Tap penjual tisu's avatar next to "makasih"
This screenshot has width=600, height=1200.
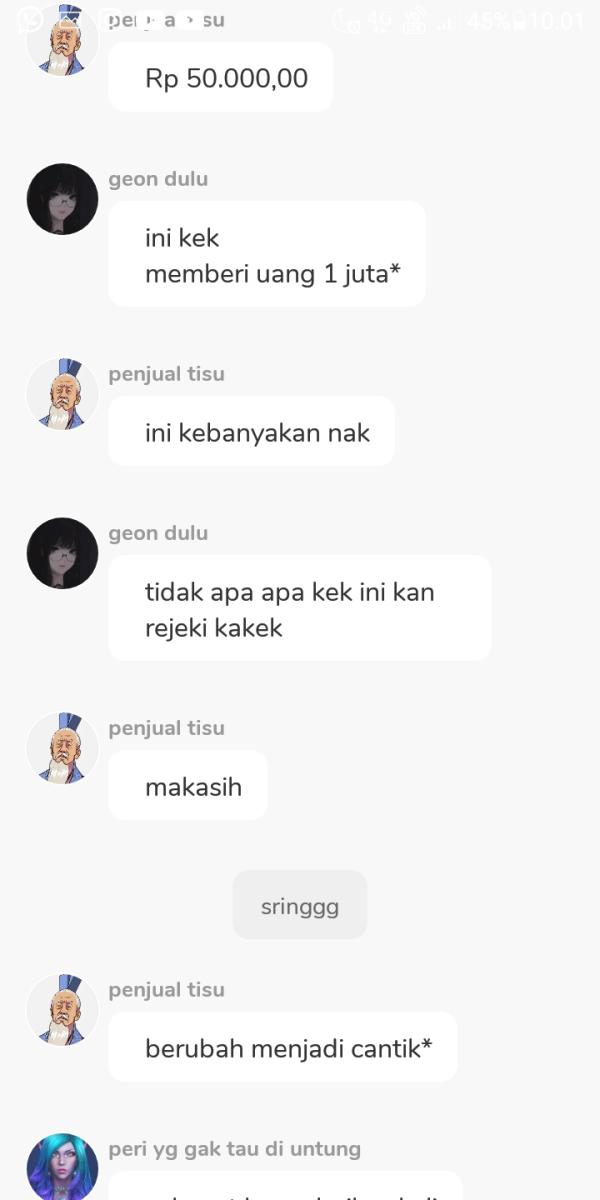(x=62, y=748)
